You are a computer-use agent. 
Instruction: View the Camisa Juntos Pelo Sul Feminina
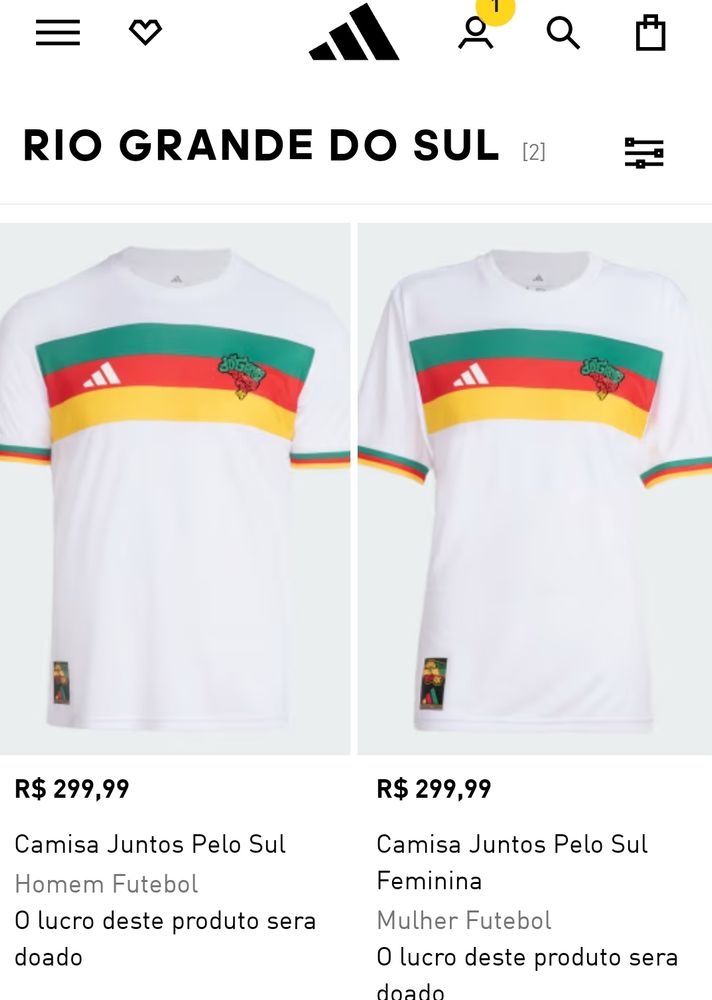[x=535, y=488]
